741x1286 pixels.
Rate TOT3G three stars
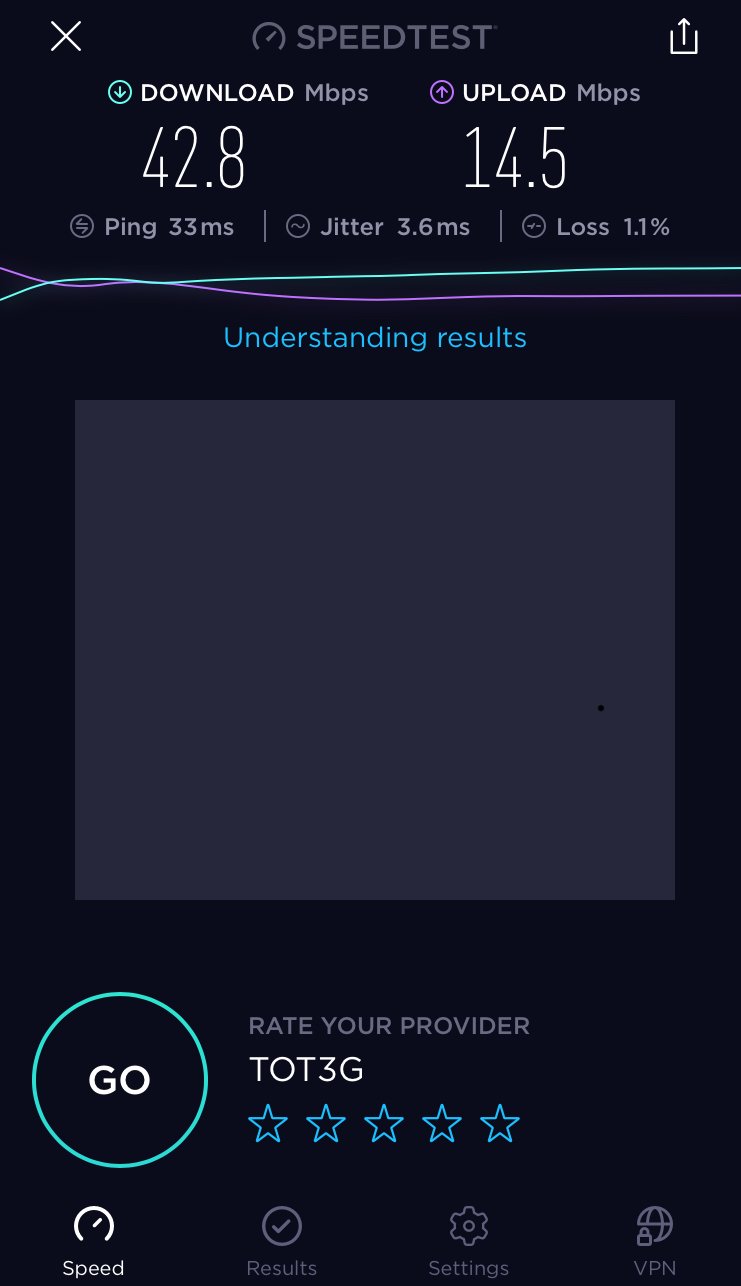pyautogui.click(x=384, y=1125)
